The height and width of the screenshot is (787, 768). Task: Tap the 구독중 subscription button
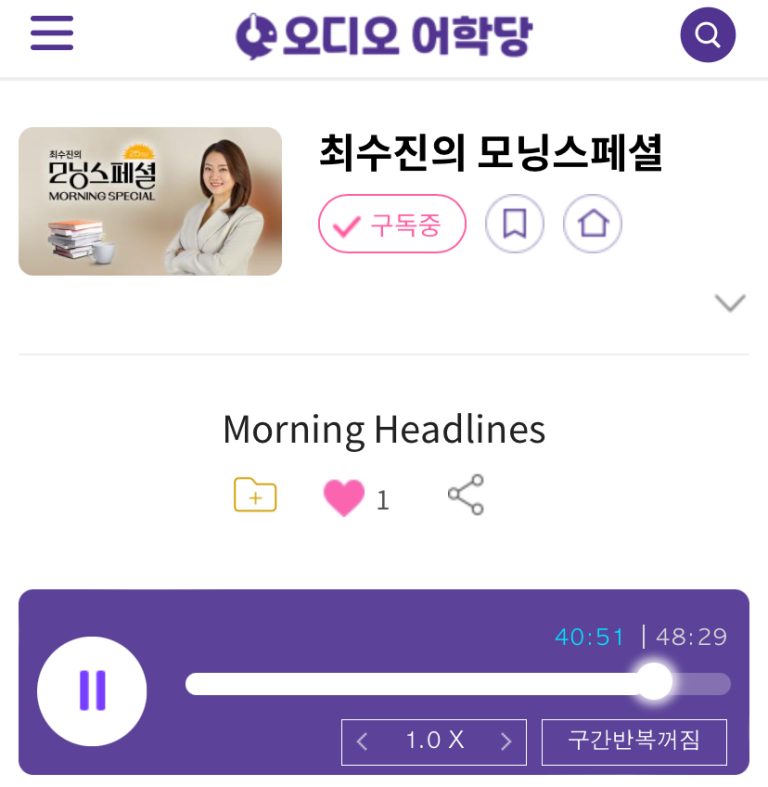click(392, 224)
